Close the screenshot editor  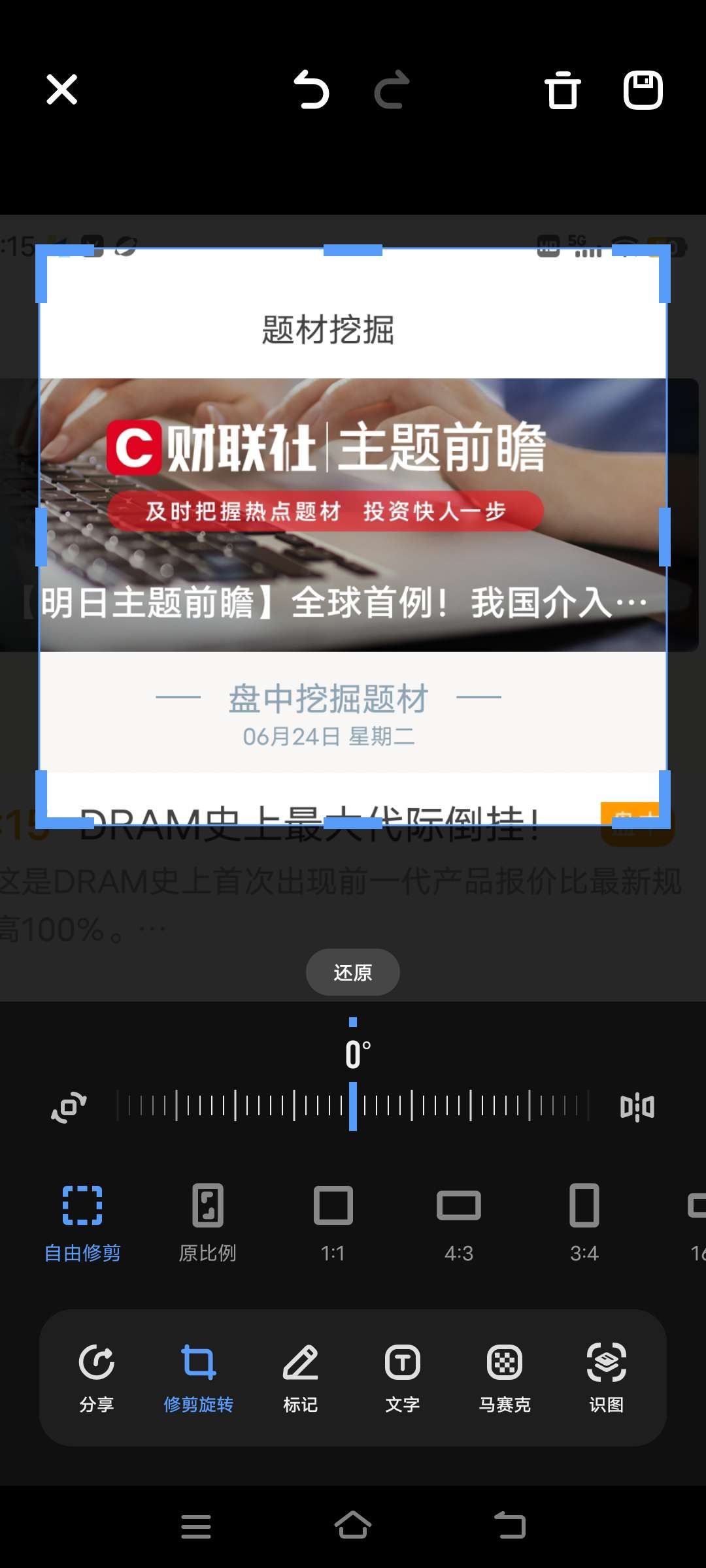point(62,90)
